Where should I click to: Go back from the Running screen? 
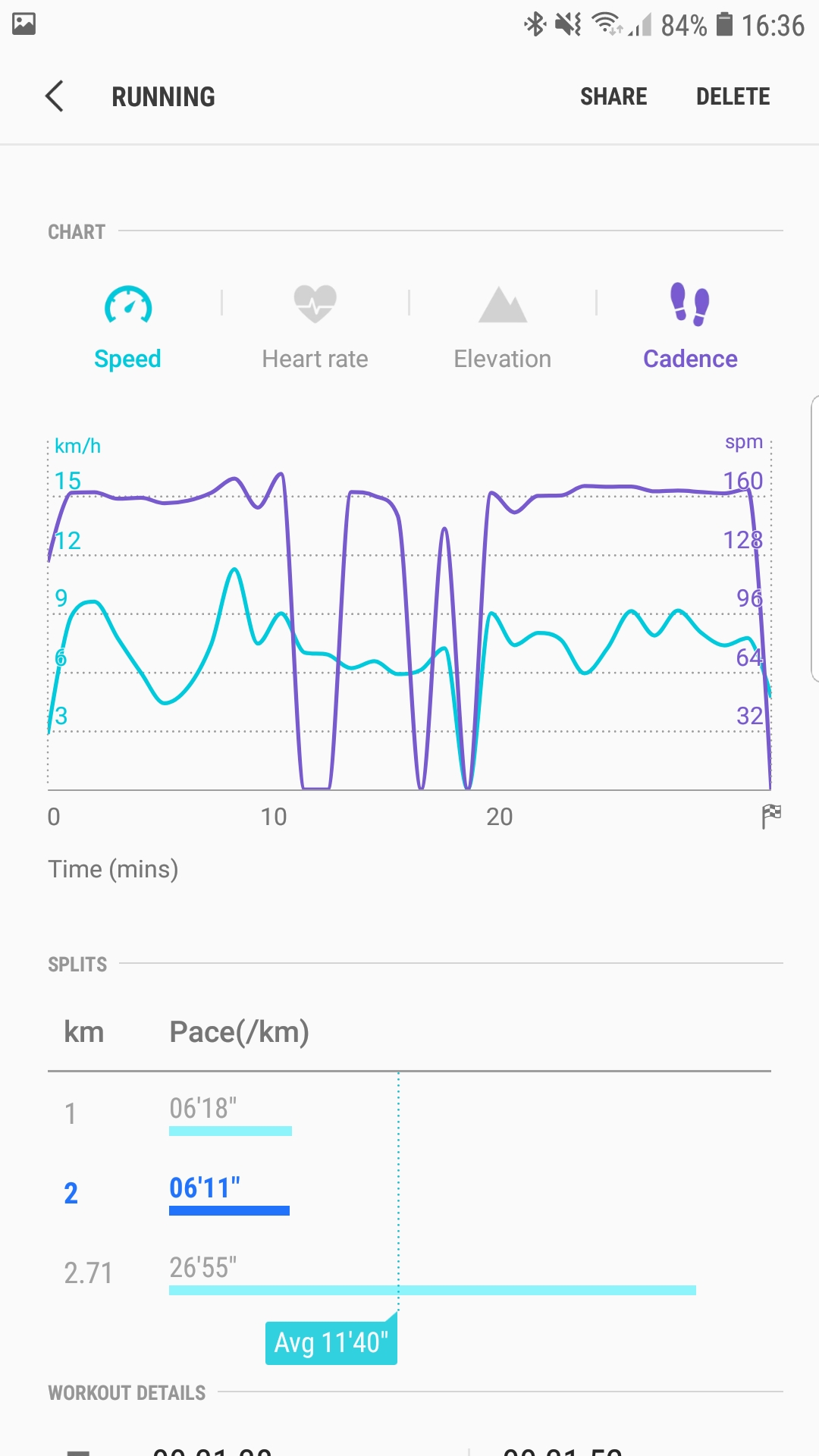click(x=55, y=96)
